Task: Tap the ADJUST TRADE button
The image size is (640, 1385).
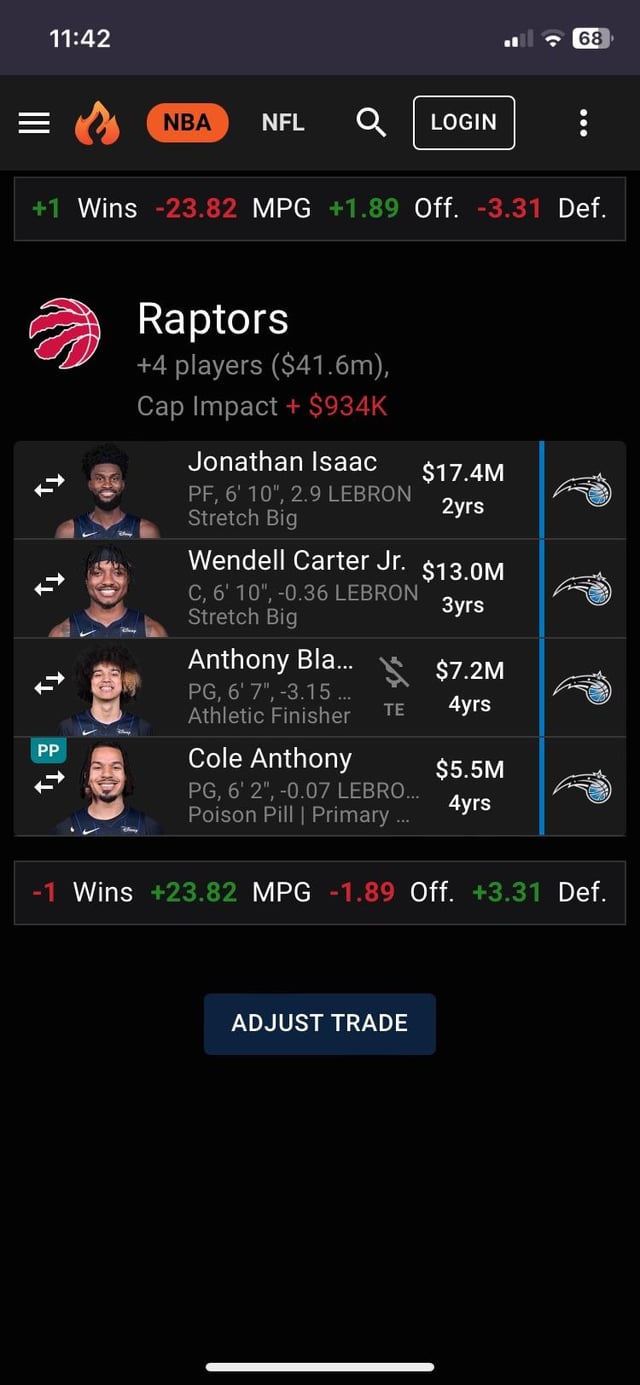Action: coord(319,1023)
